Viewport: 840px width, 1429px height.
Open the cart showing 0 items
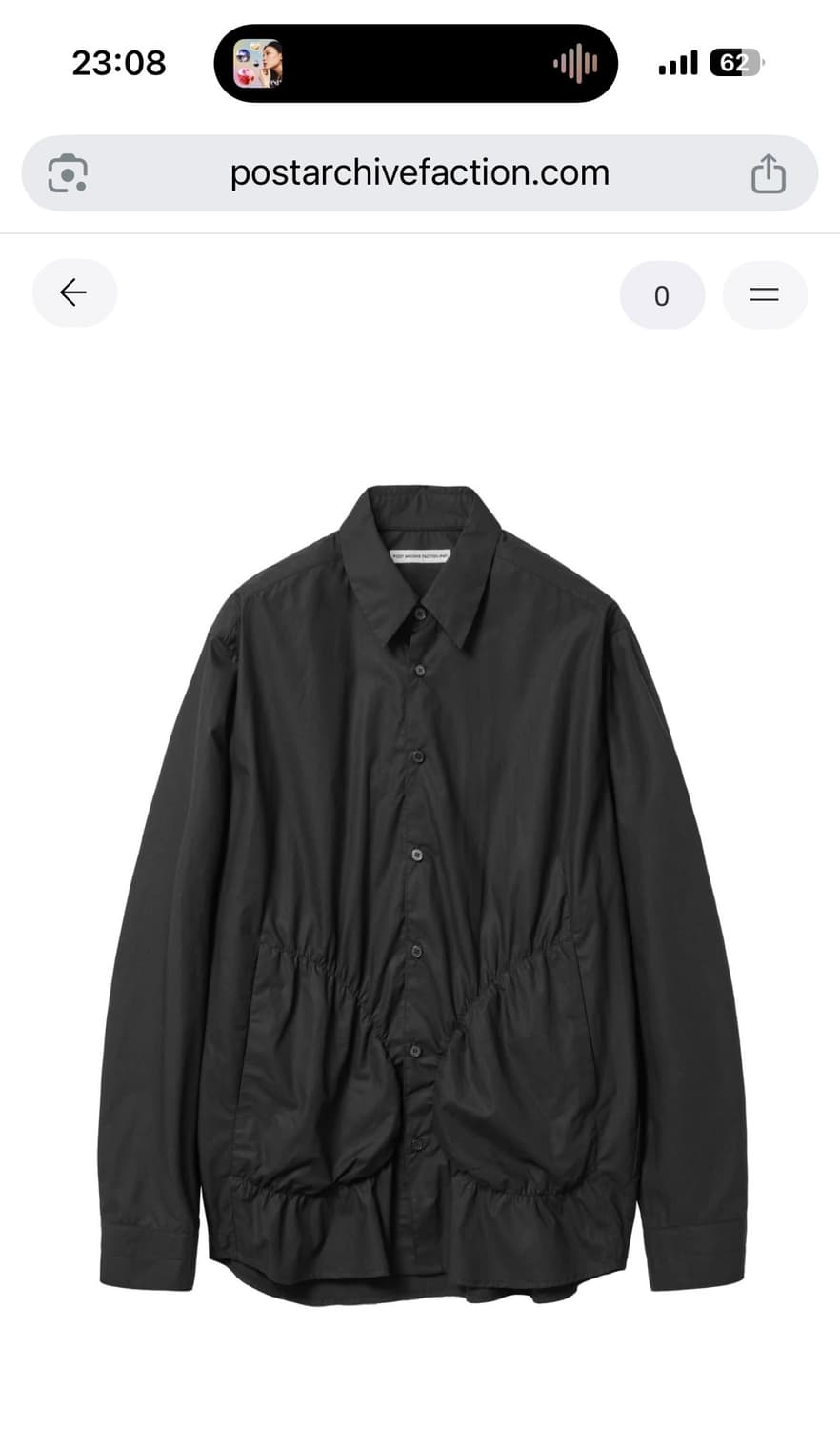[662, 295]
